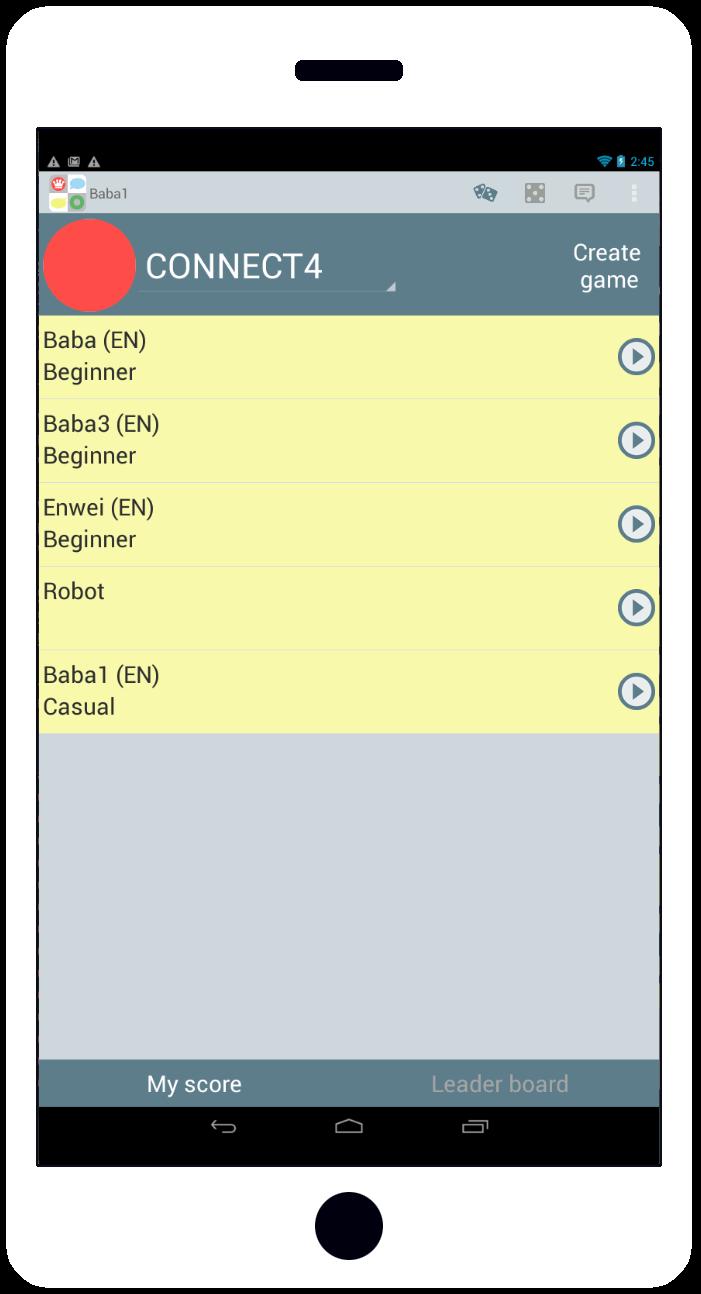Play against the Robot
701x1294 pixels.
636,608
